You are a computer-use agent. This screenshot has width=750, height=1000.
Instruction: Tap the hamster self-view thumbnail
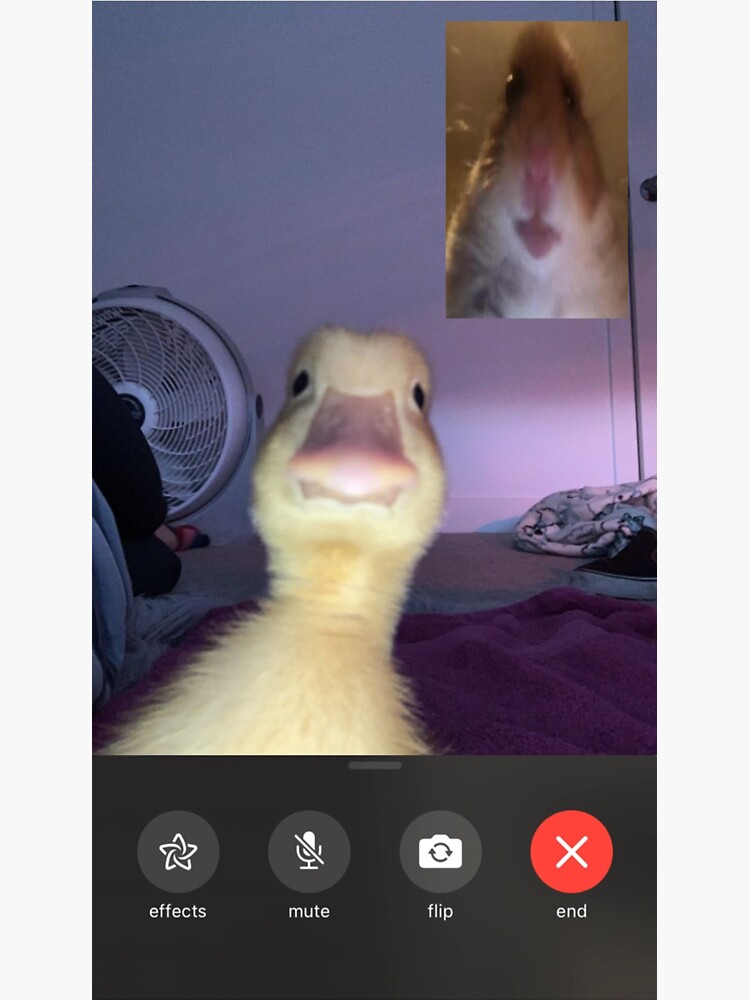tap(537, 170)
